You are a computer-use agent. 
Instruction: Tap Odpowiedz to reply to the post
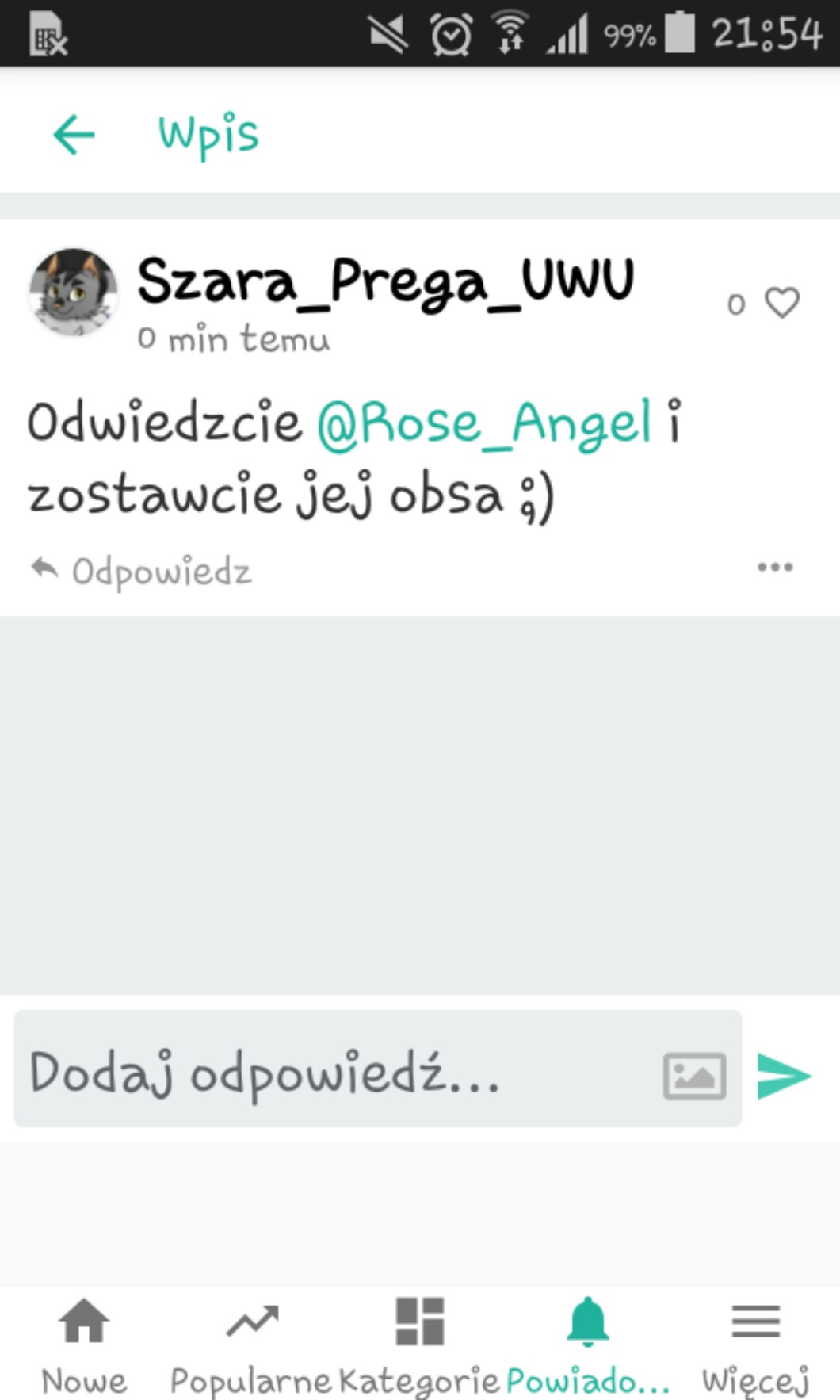143,570
